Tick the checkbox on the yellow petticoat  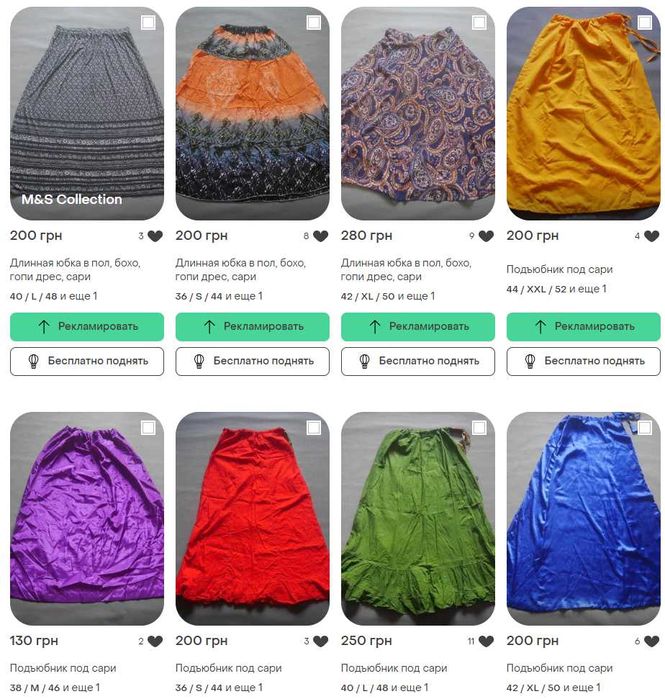click(644, 23)
